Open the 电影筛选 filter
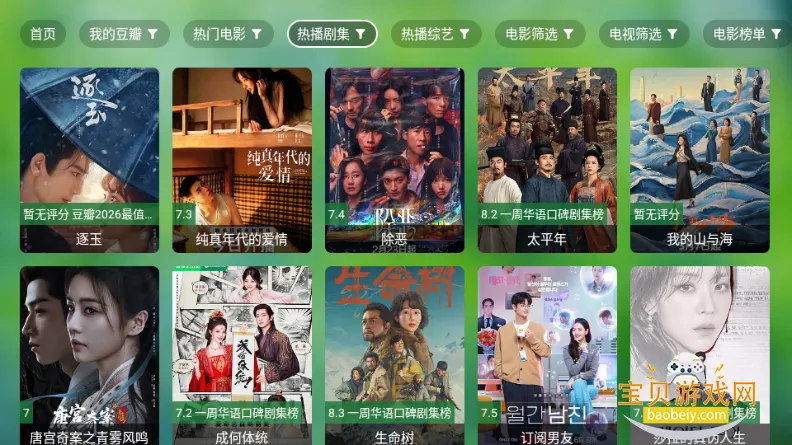Screen dimensions: 792x445 tap(540, 34)
